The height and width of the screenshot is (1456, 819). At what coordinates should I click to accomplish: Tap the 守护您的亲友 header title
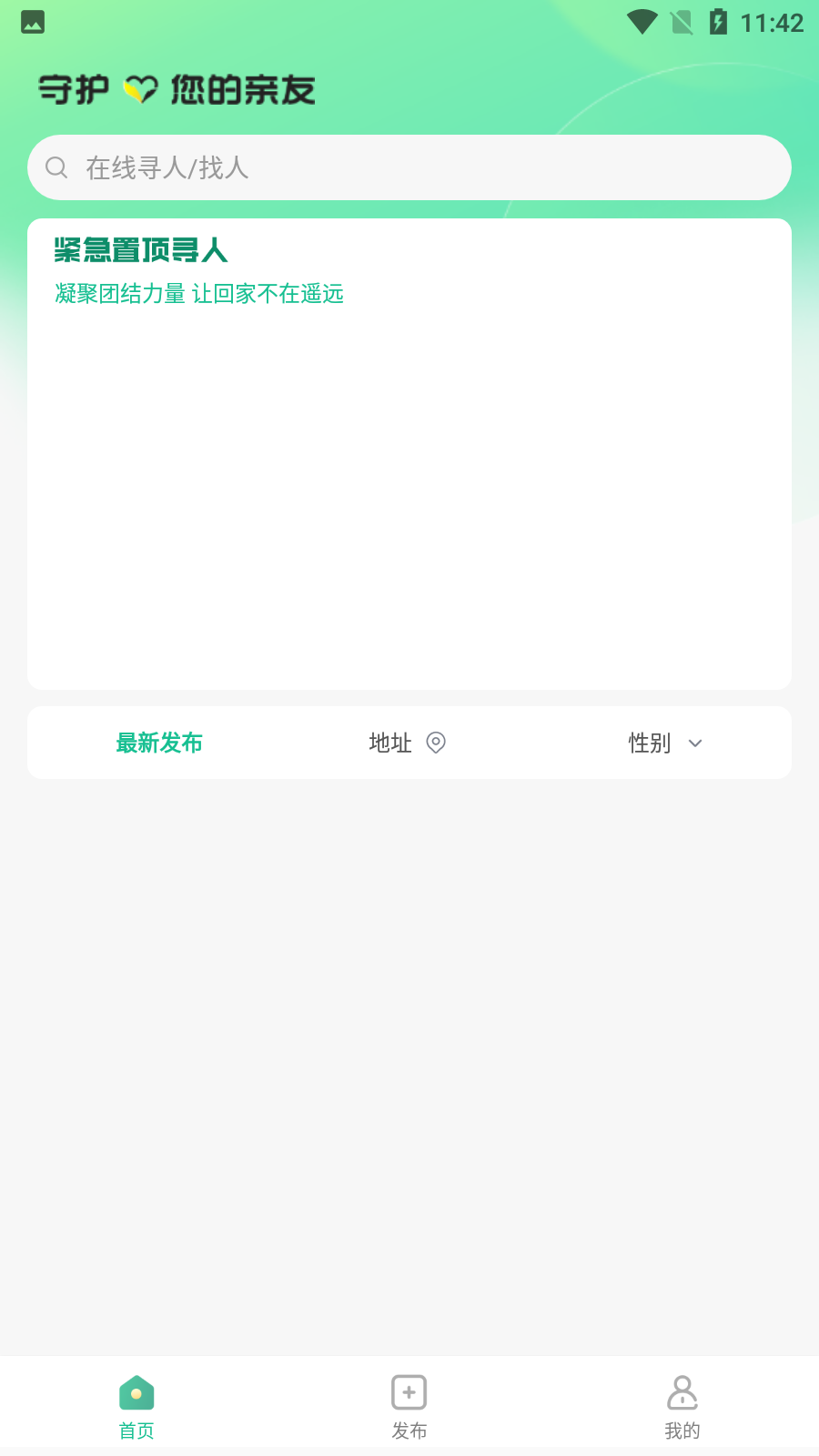point(177,89)
